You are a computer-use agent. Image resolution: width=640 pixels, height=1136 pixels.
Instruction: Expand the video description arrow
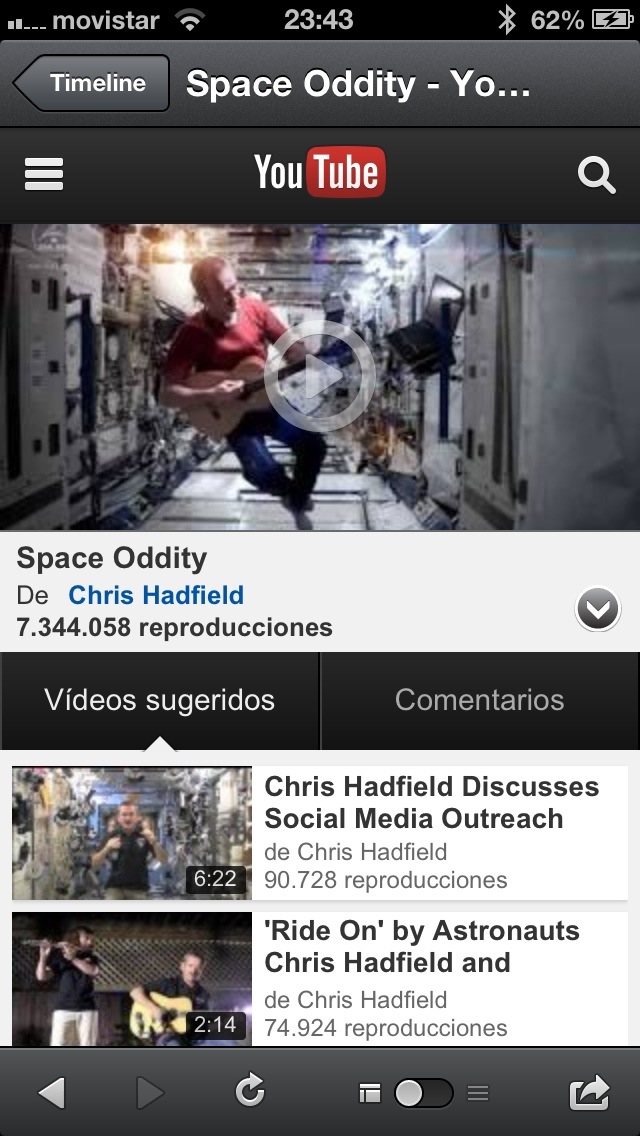click(597, 609)
